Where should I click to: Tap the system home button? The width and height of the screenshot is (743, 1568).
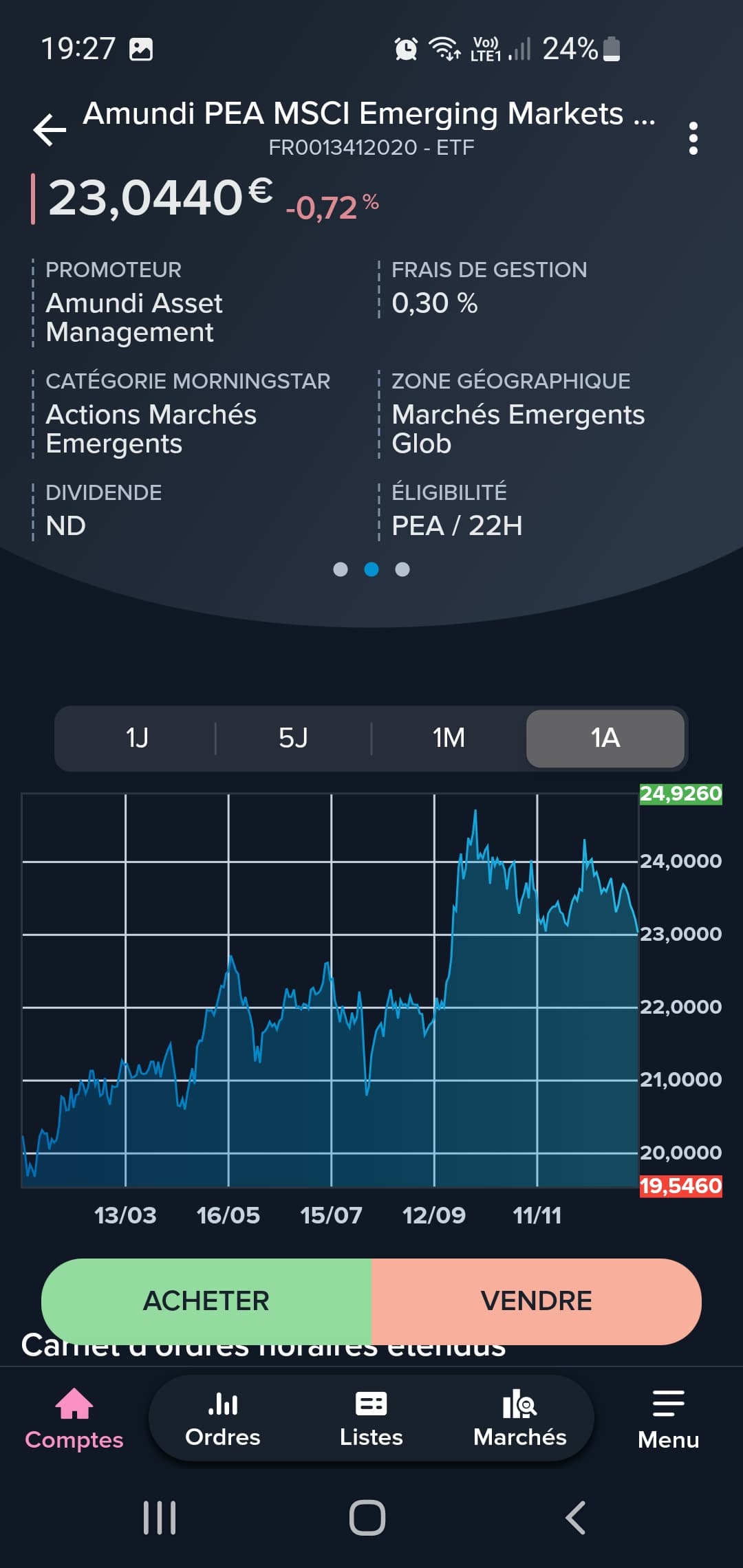(367, 1518)
